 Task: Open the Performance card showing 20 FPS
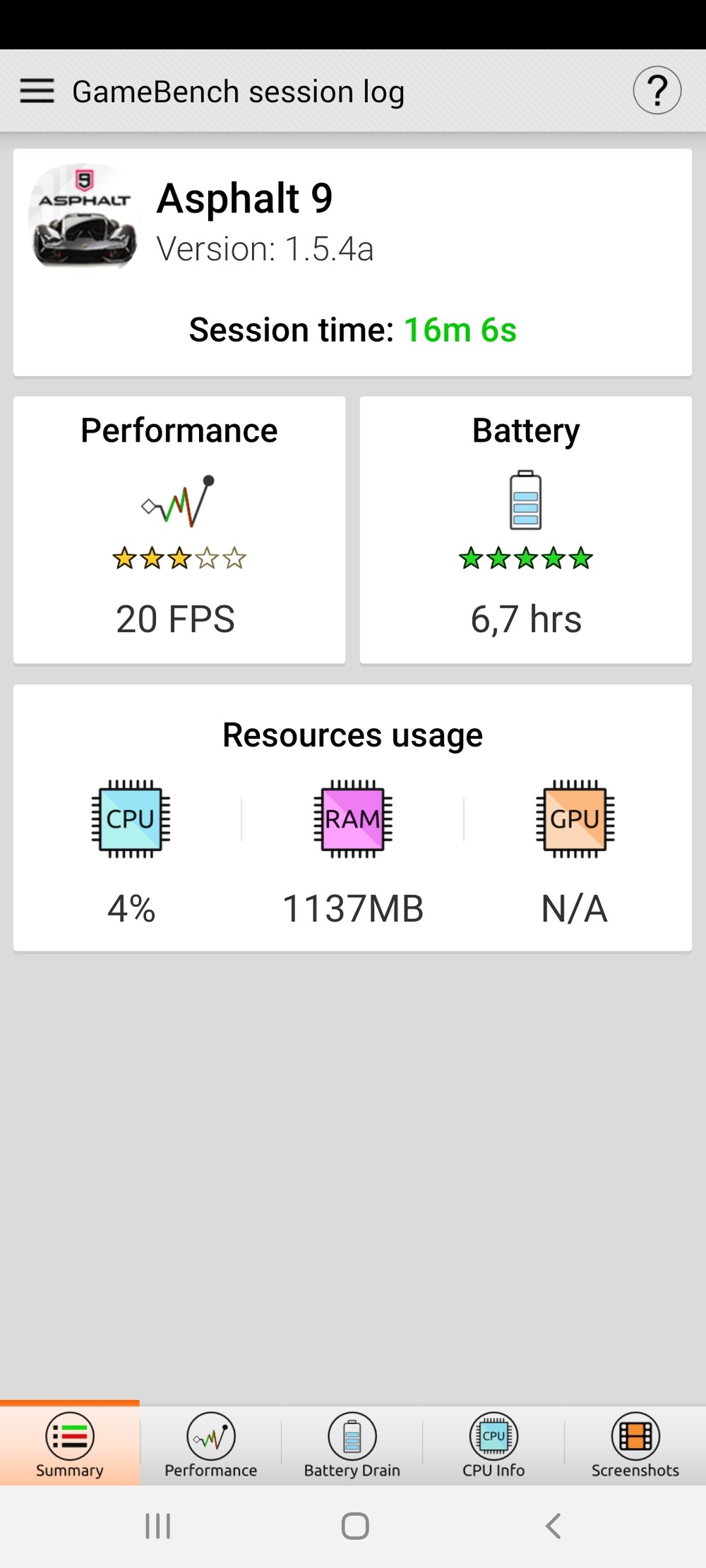coord(179,529)
